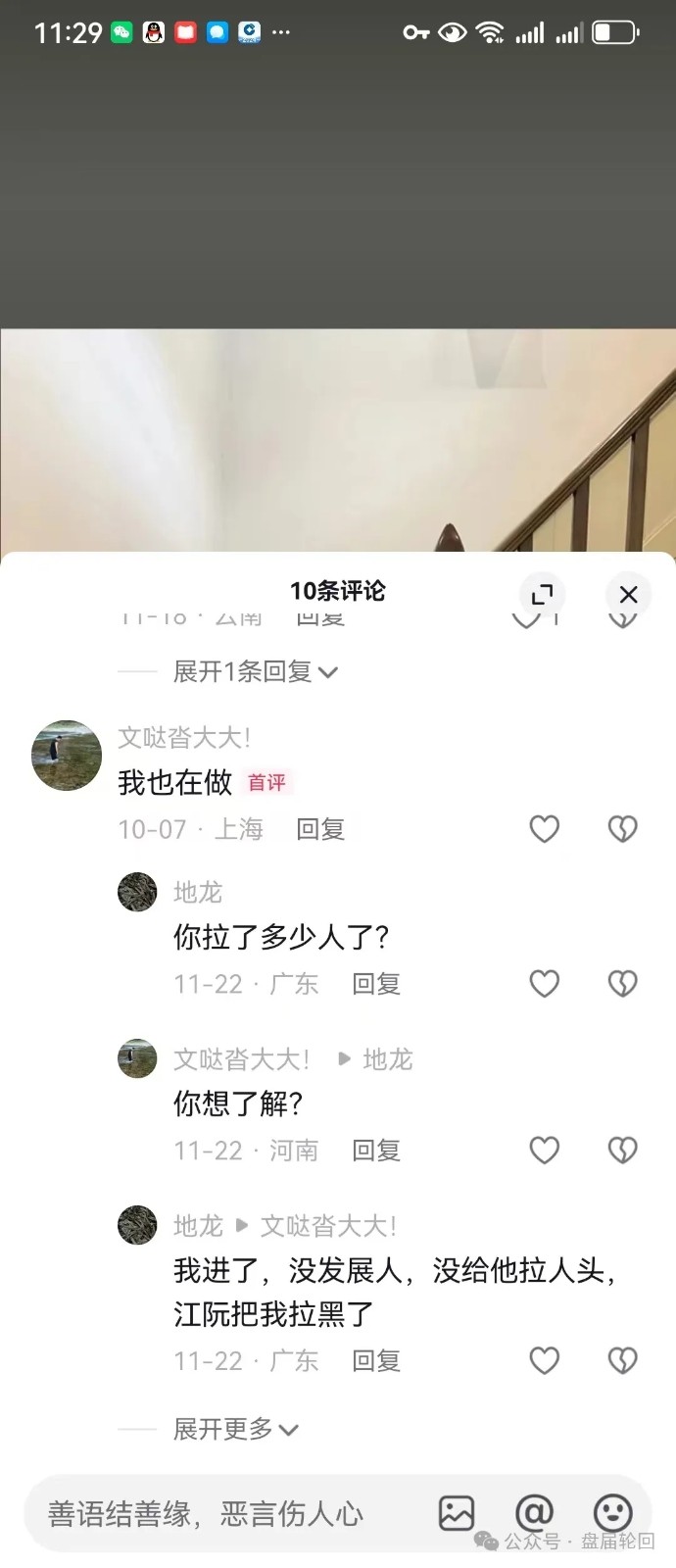
Task: Mention someone with the @ icon
Action: (534, 1513)
